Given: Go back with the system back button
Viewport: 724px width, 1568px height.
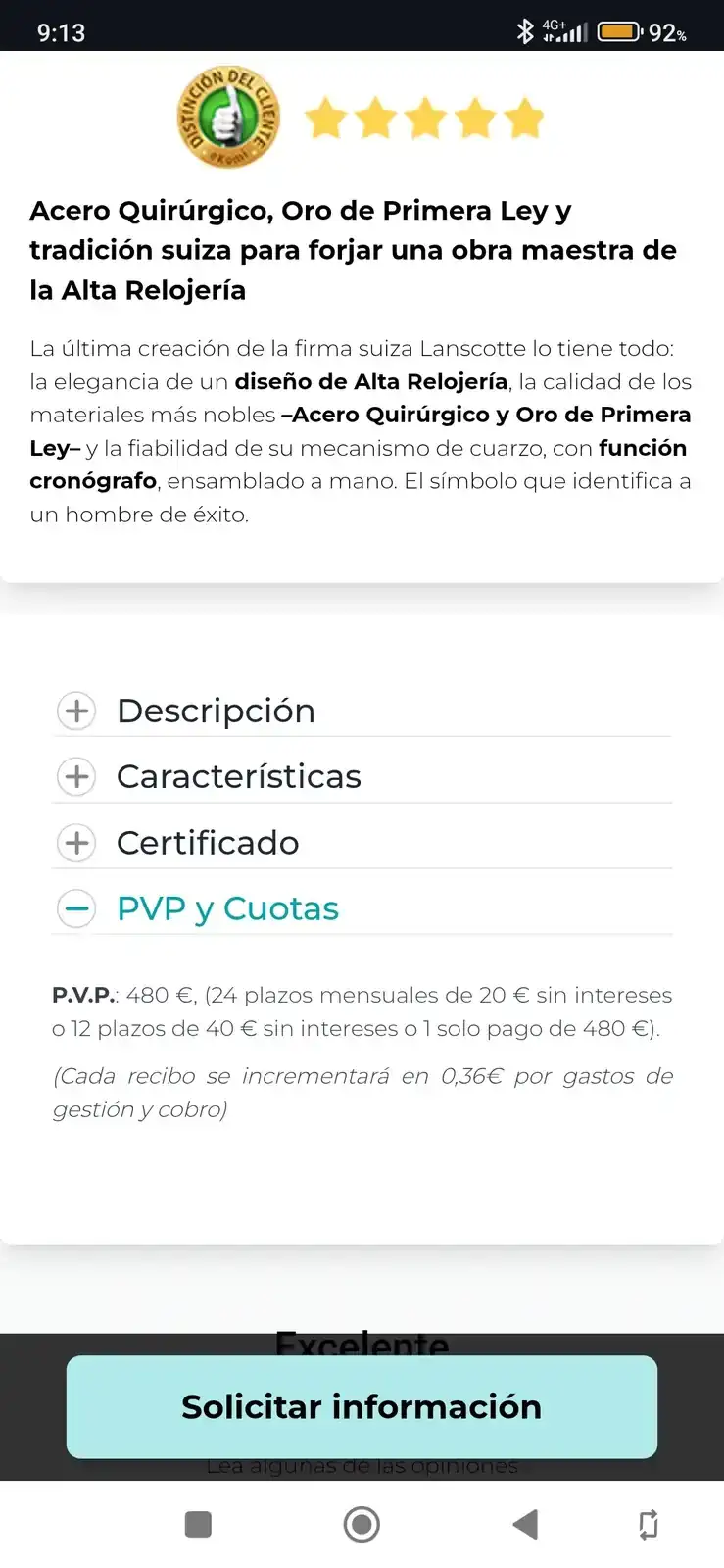Looking at the screenshot, I should click(526, 1524).
